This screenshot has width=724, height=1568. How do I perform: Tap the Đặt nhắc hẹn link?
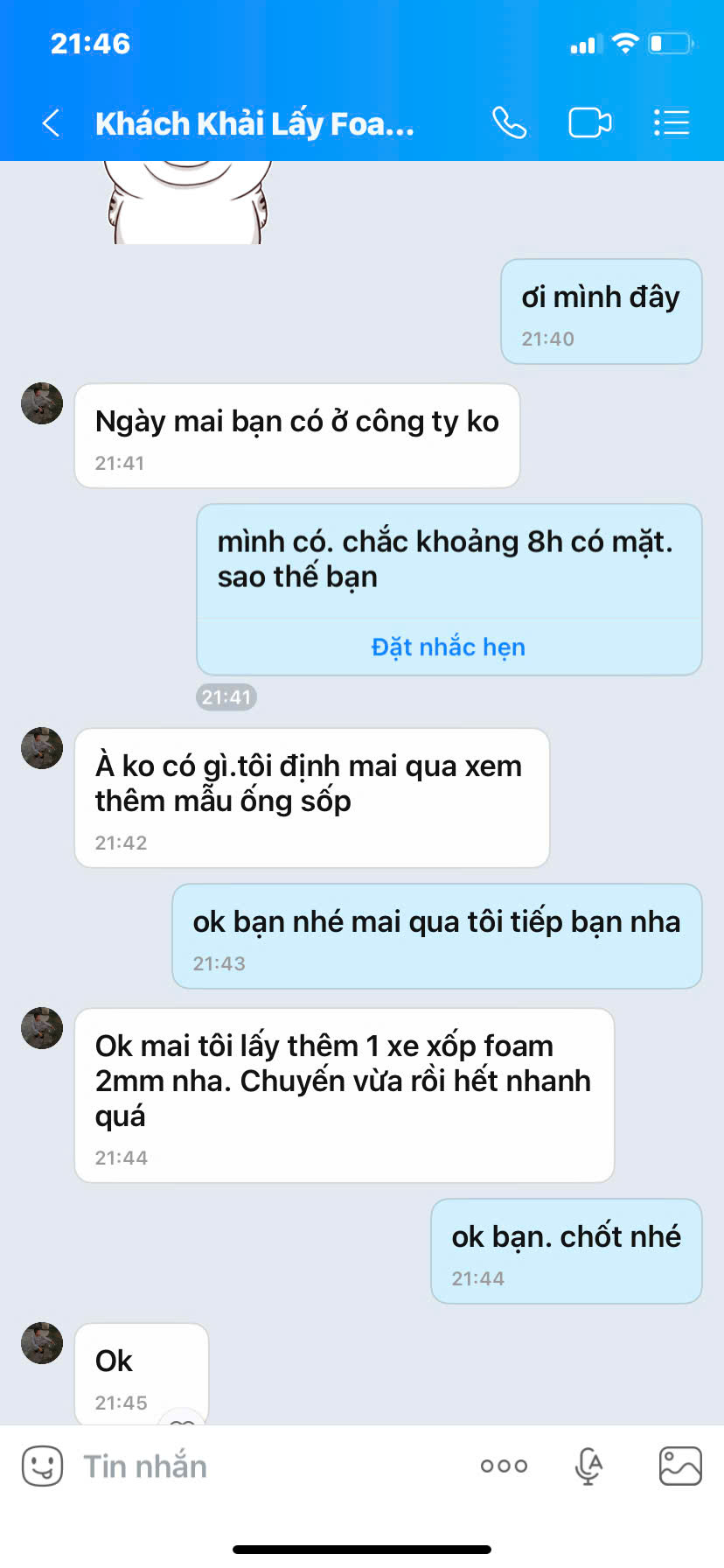(x=448, y=647)
